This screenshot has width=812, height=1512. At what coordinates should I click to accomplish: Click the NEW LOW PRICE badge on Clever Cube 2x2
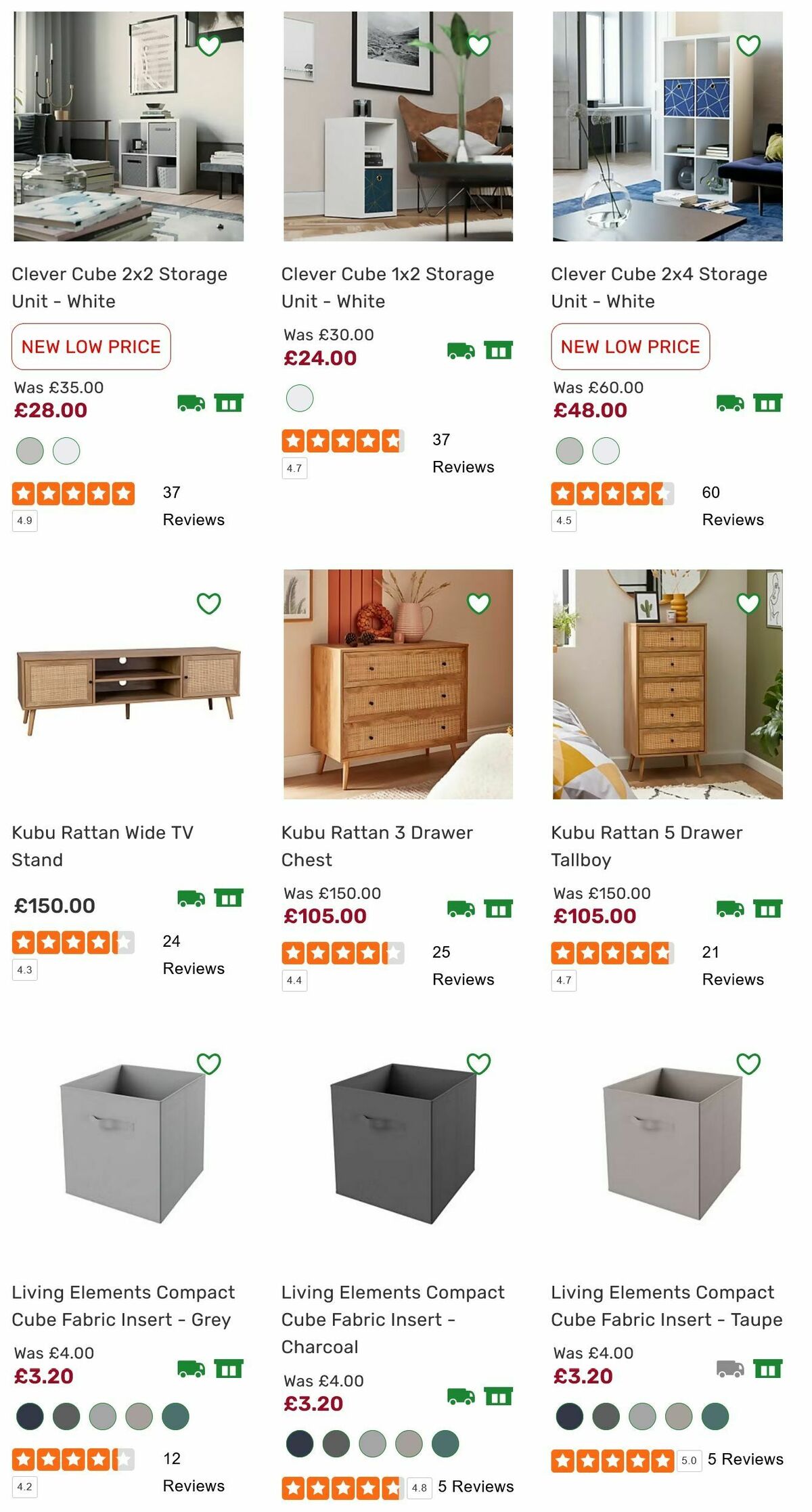point(91,347)
